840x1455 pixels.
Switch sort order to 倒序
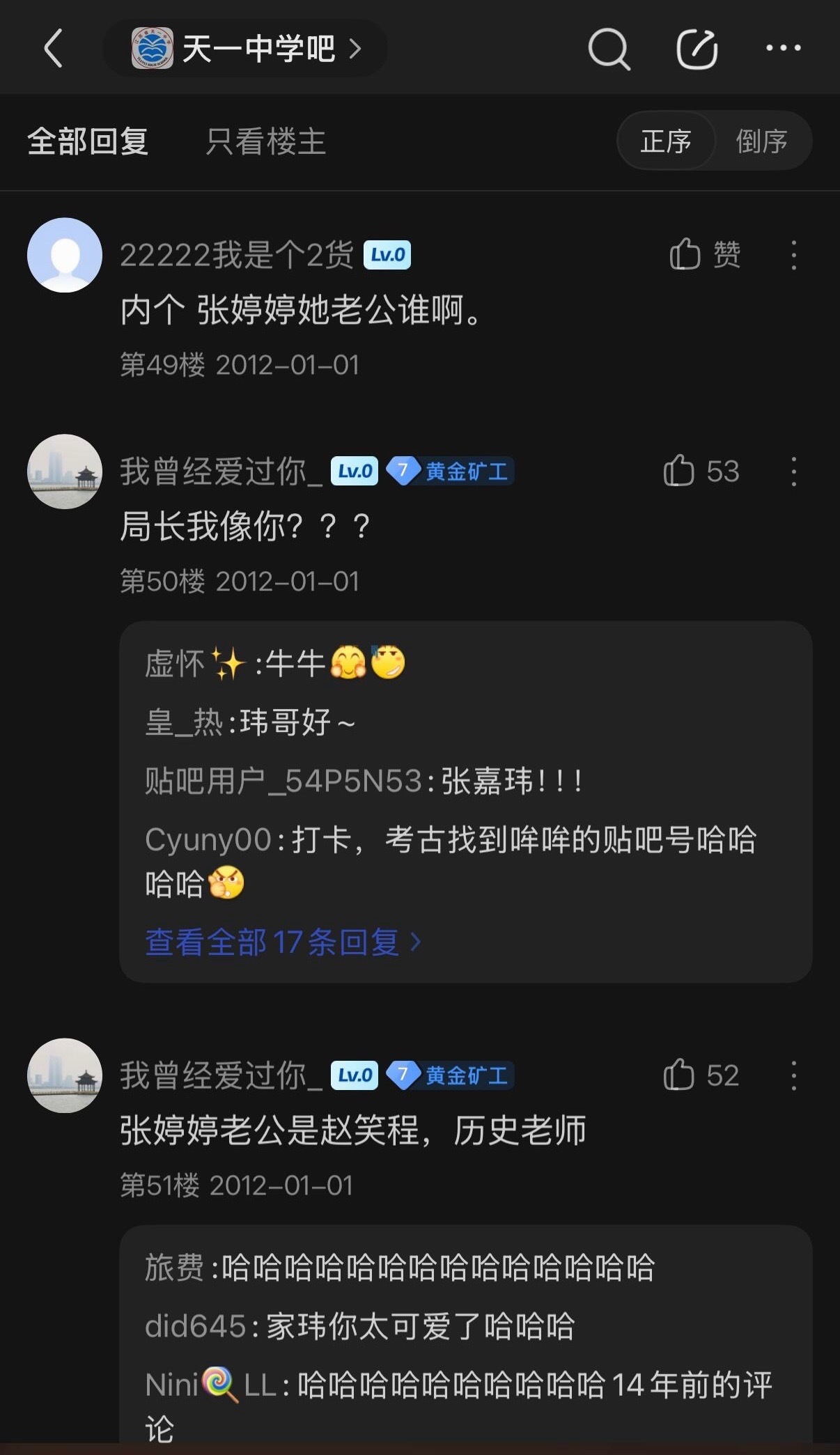coord(761,140)
